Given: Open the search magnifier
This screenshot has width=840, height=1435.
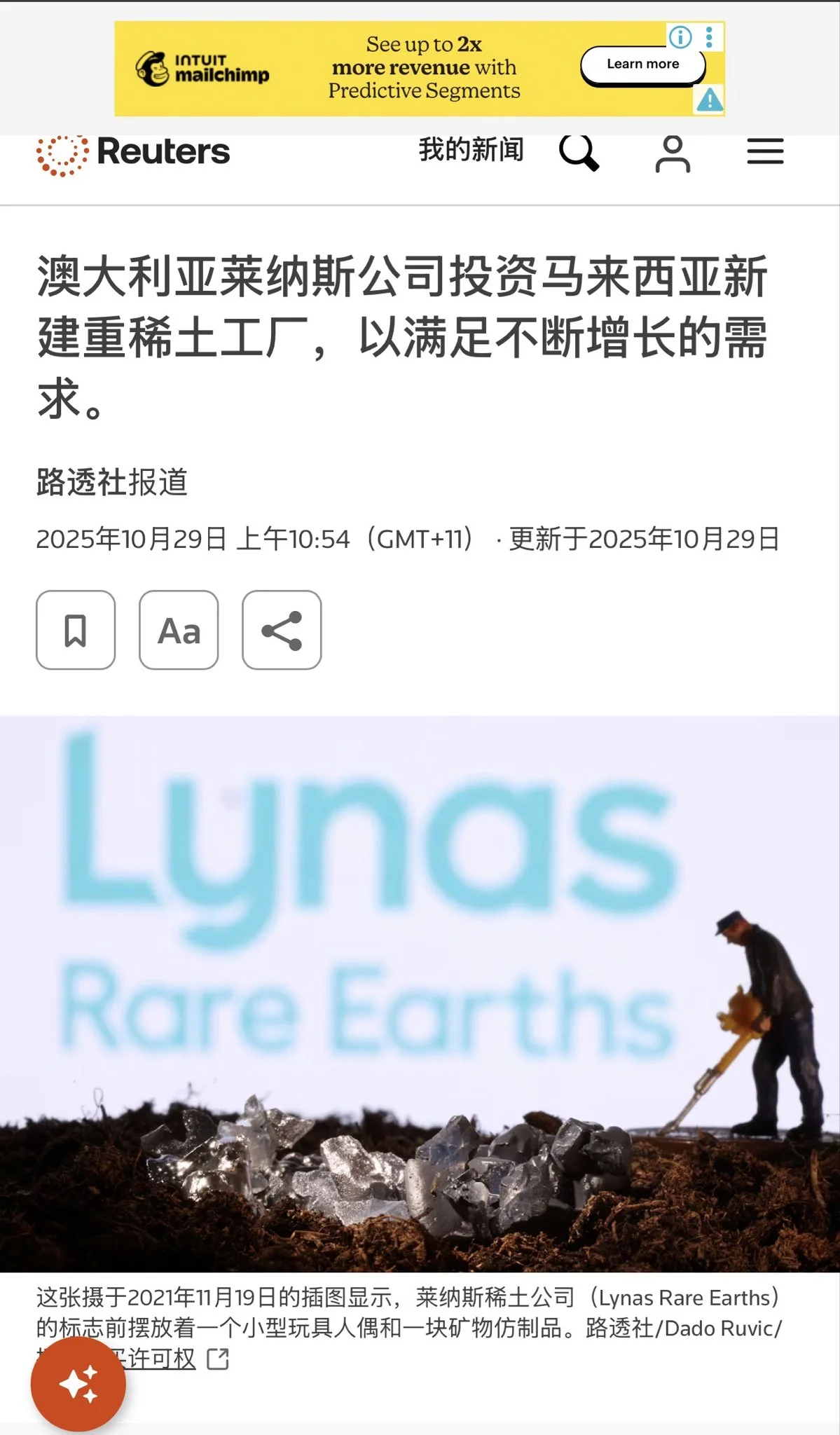Looking at the screenshot, I should point(578,152).
